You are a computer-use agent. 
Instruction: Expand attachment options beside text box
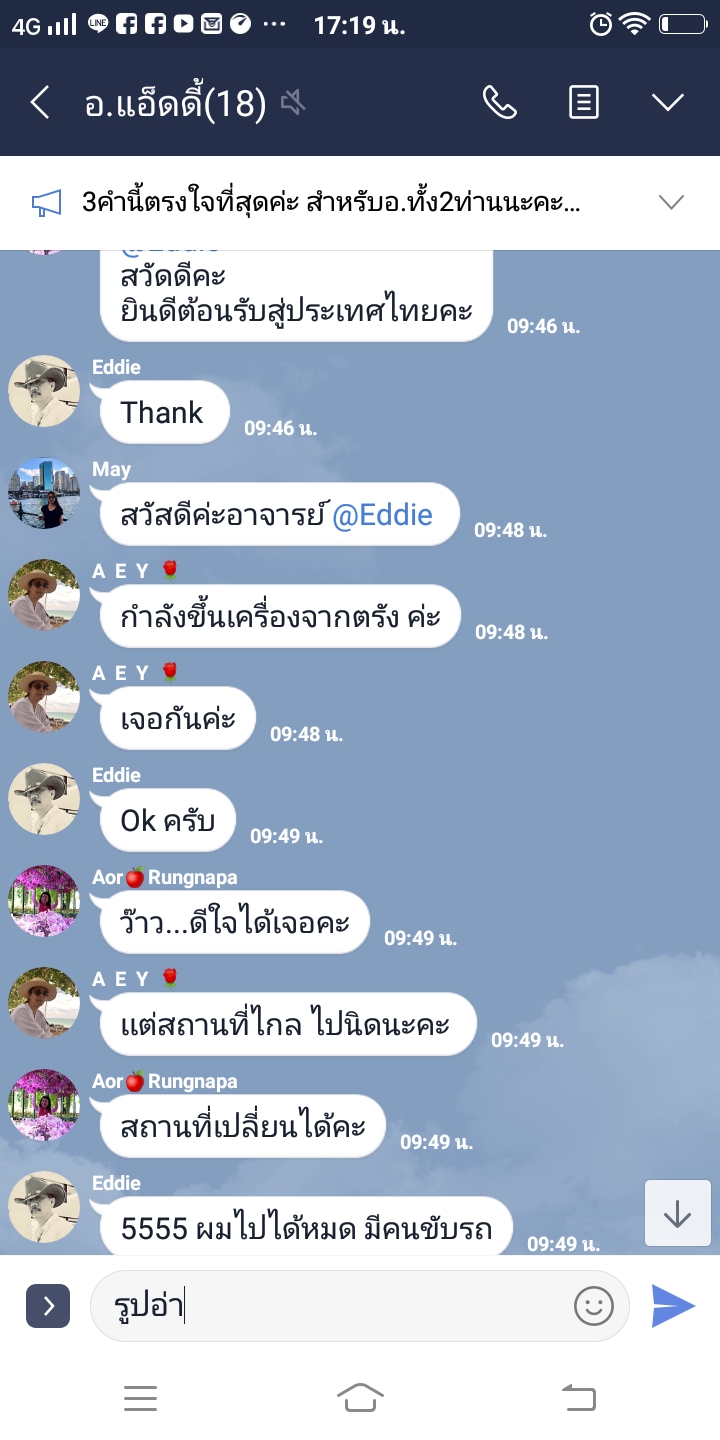(x=48, y=1305)
